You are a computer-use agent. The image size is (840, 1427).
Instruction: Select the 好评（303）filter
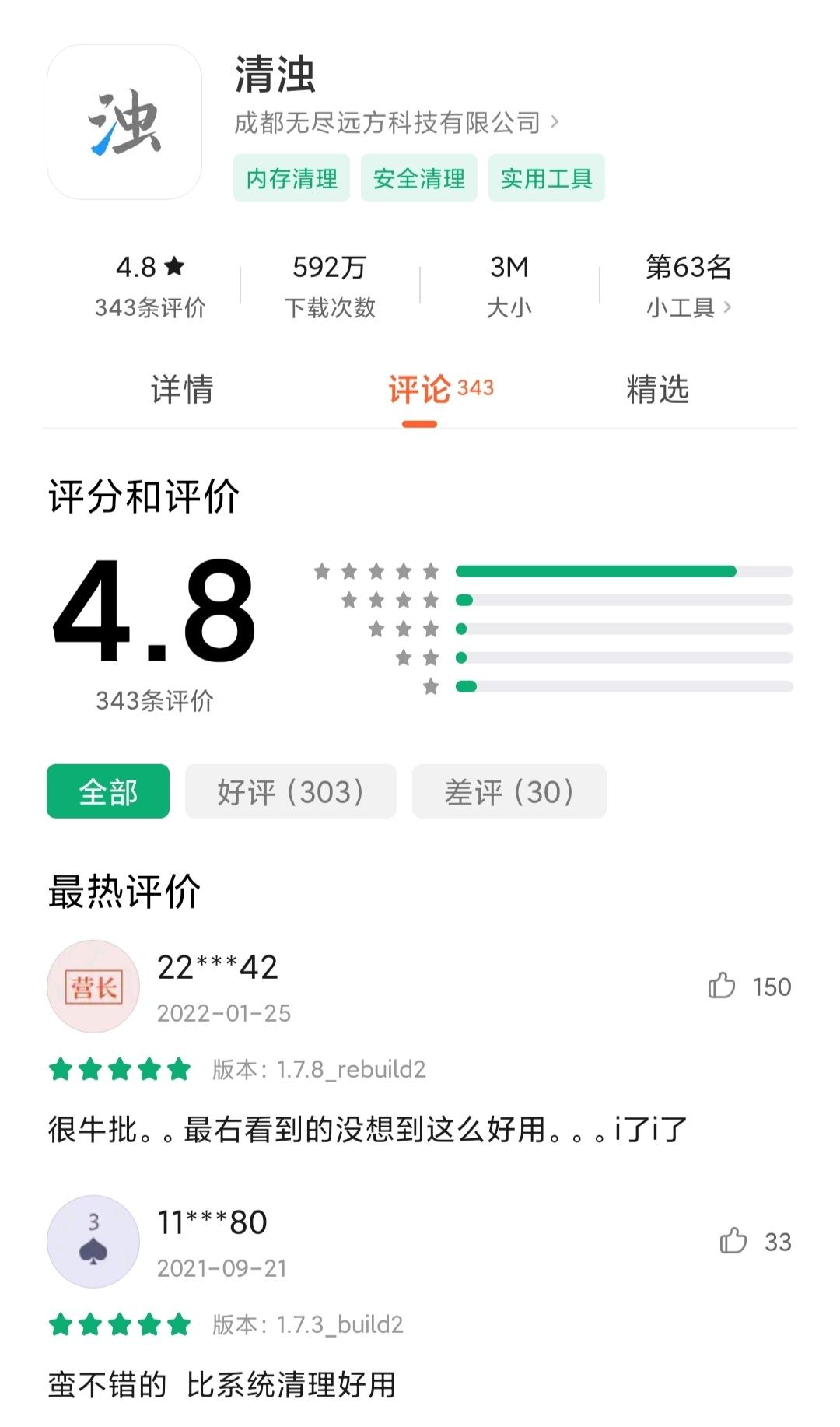pos(291,791)
